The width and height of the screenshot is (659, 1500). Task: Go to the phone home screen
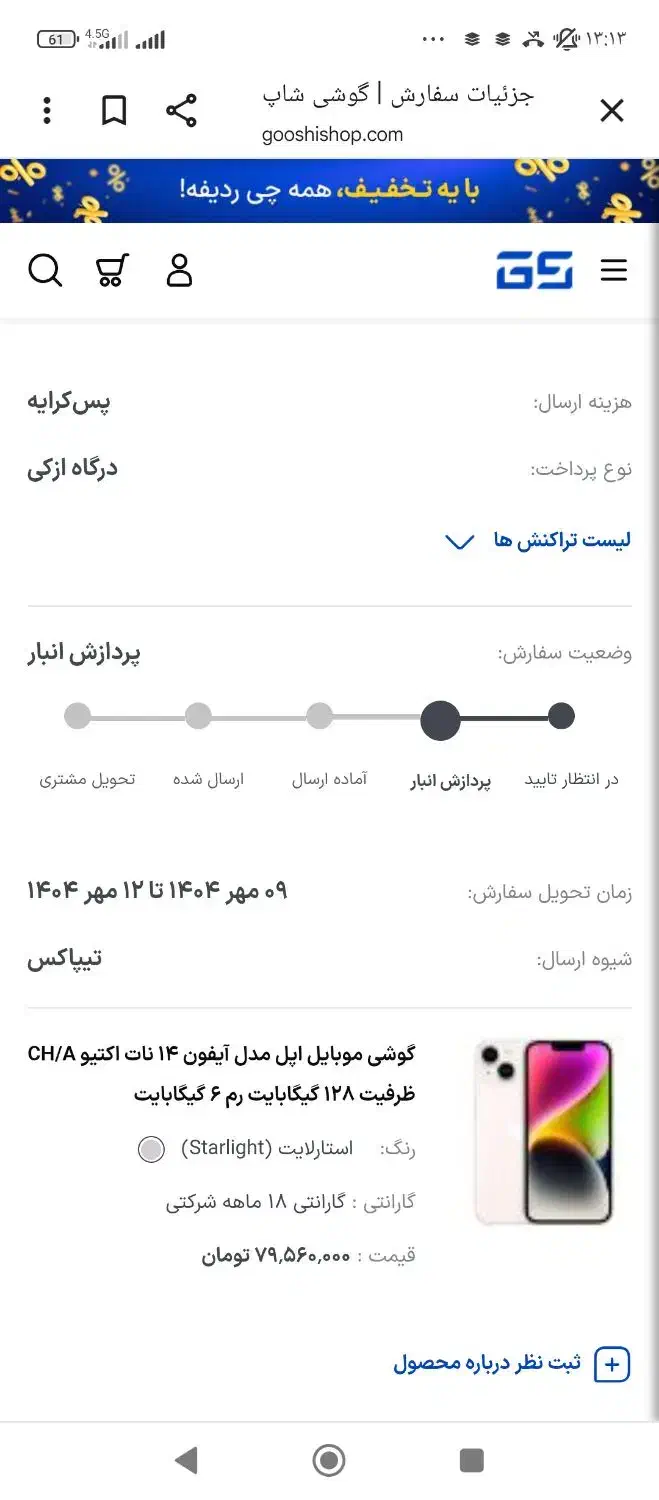pyautogui.click(x=329, y=1460)
